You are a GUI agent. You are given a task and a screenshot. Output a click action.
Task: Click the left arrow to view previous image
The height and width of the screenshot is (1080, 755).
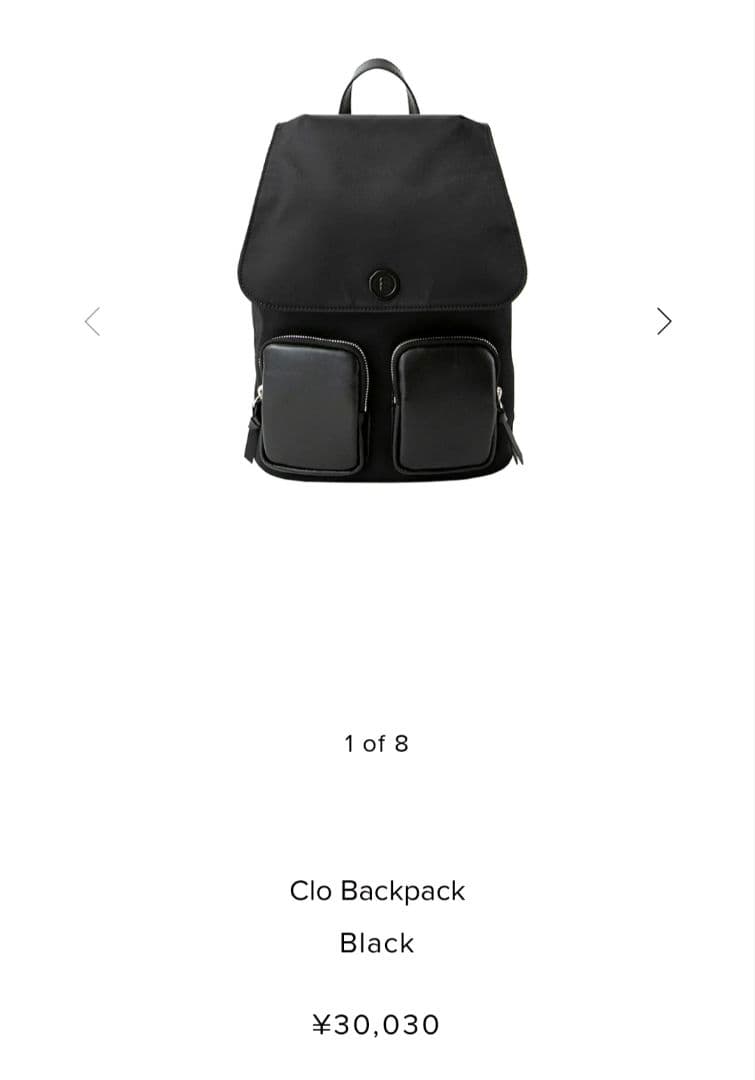tap(92, 321)
